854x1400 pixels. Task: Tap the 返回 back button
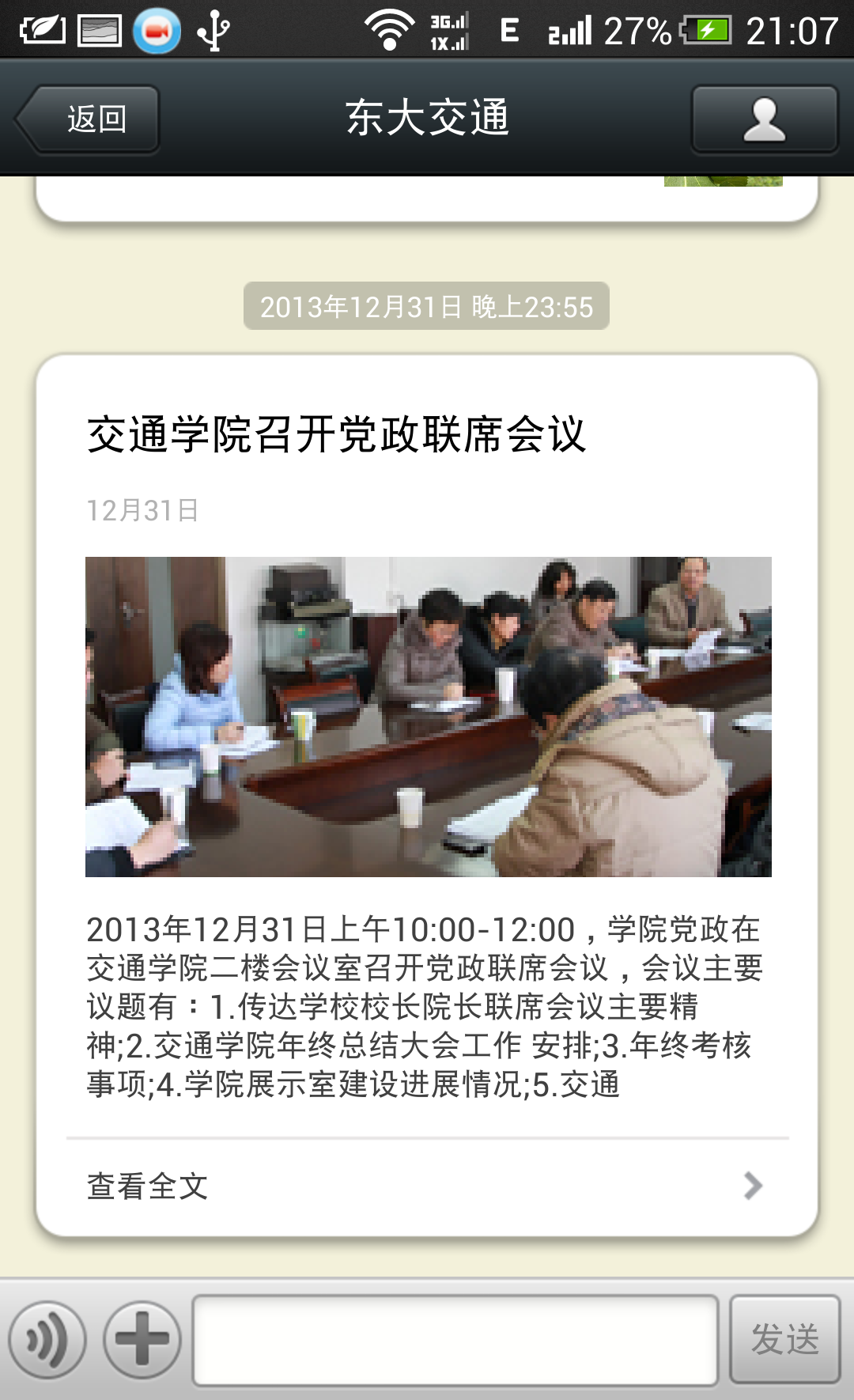(x=89, y=119)
